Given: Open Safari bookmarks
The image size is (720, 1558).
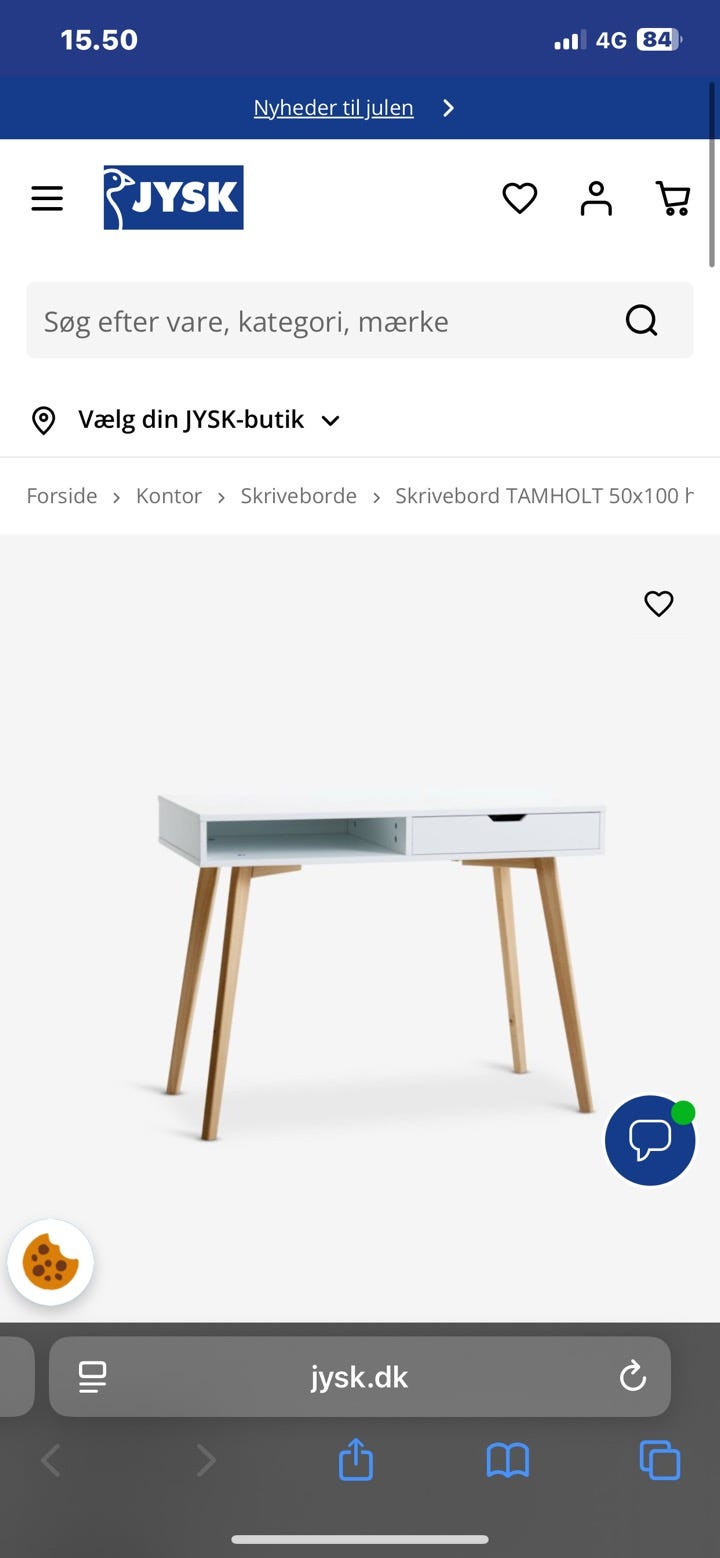Looking at the screenshot, I should tap(508, 1461).
